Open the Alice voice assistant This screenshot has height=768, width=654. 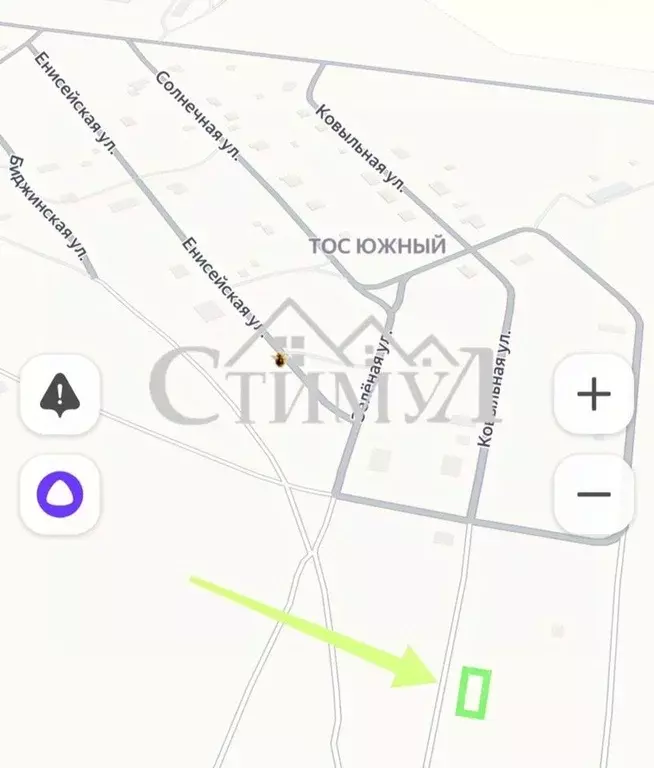click(59, 494)
